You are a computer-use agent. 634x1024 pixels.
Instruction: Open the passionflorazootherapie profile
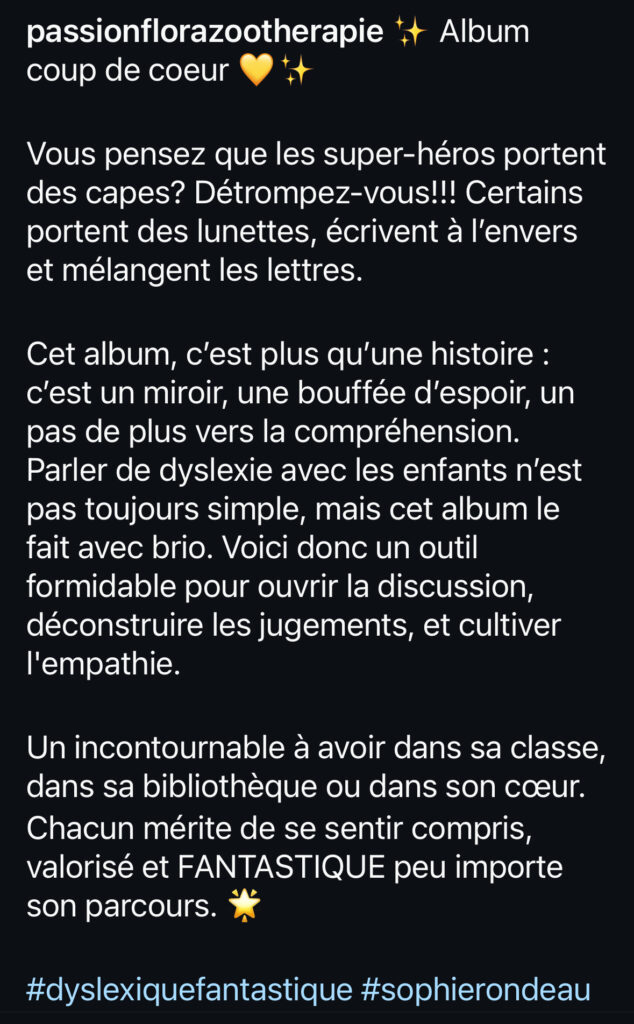pyautogui.click(x=205, y=33)
